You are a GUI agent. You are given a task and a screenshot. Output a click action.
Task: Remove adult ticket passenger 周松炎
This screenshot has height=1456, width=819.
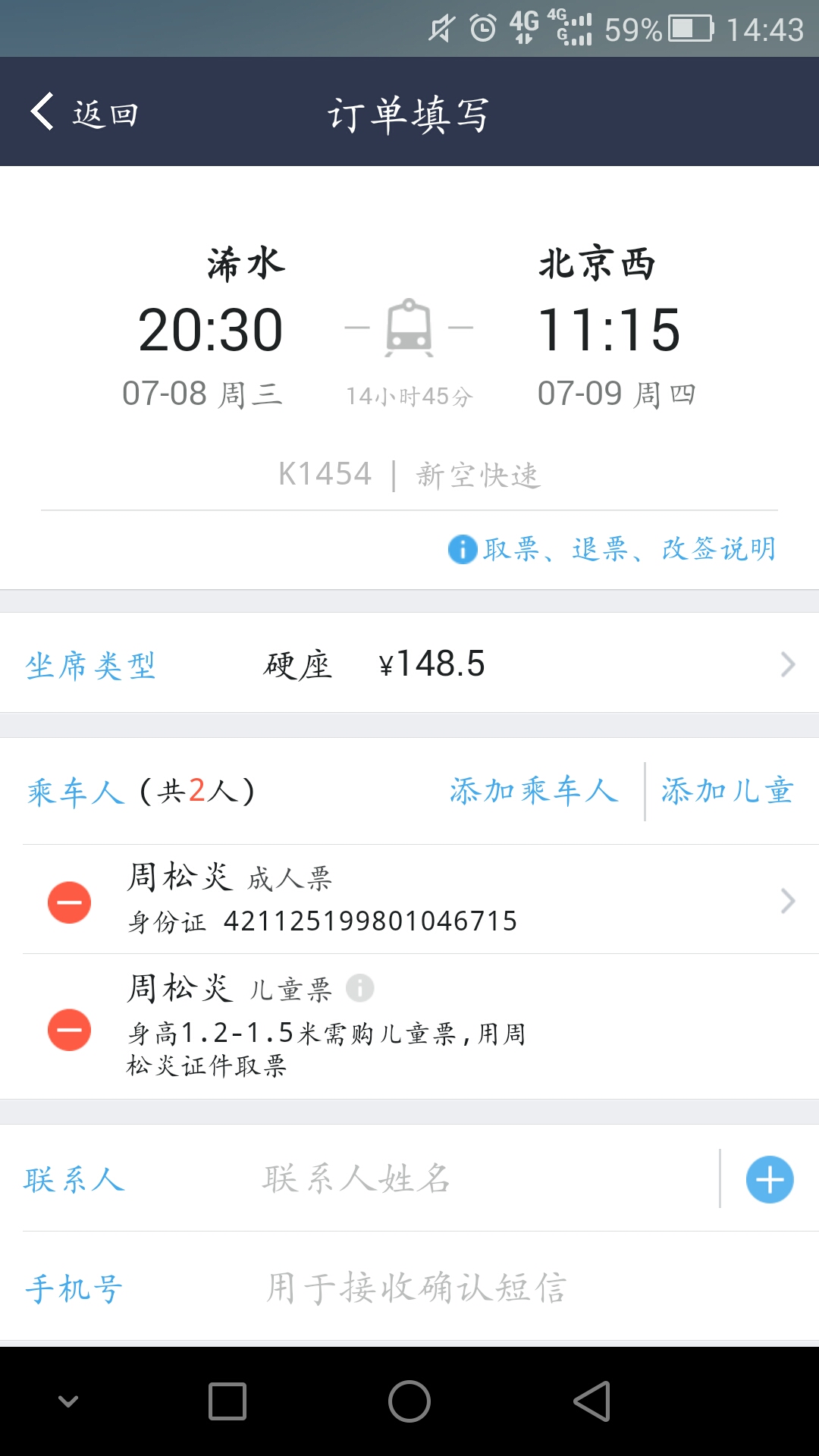click(69, 902)
